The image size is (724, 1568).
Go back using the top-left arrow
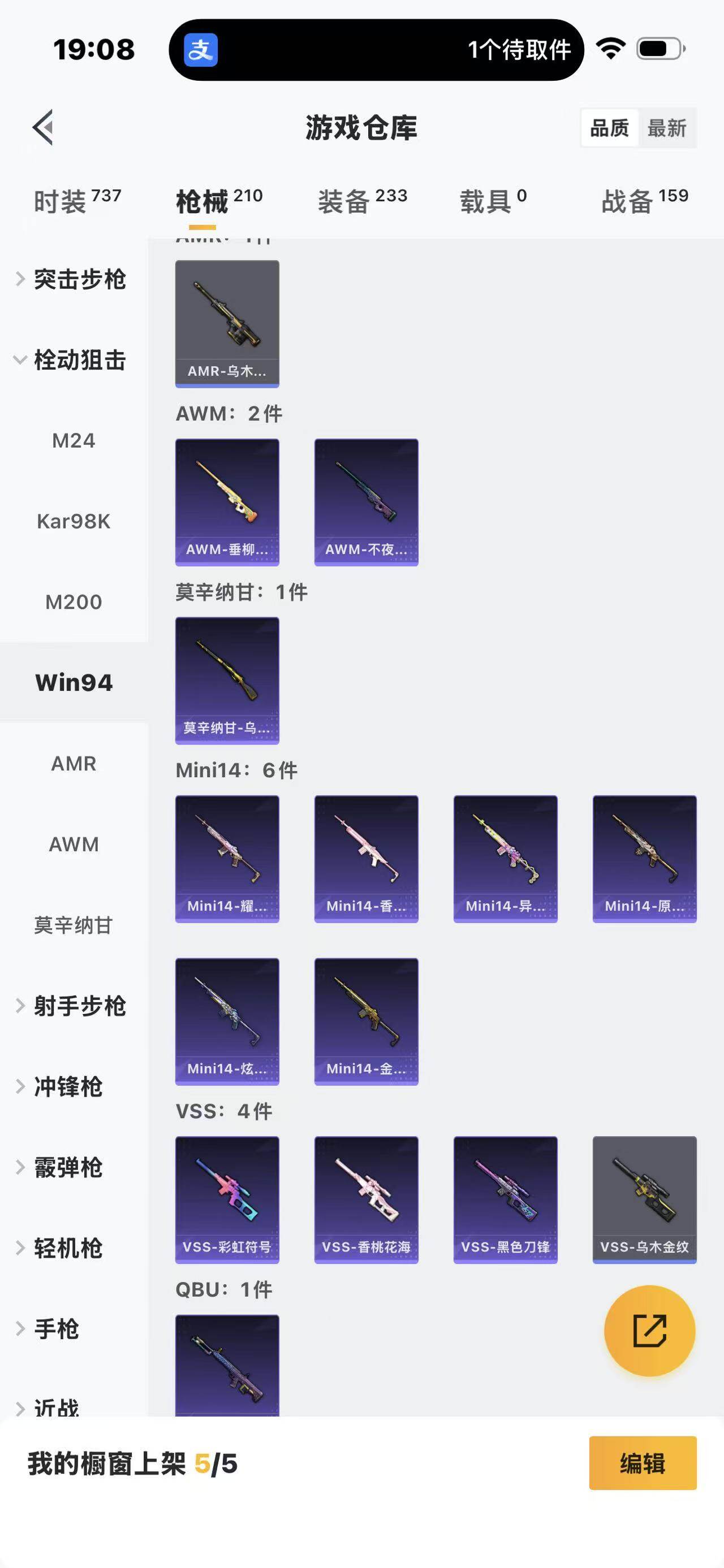click(43, 128)
